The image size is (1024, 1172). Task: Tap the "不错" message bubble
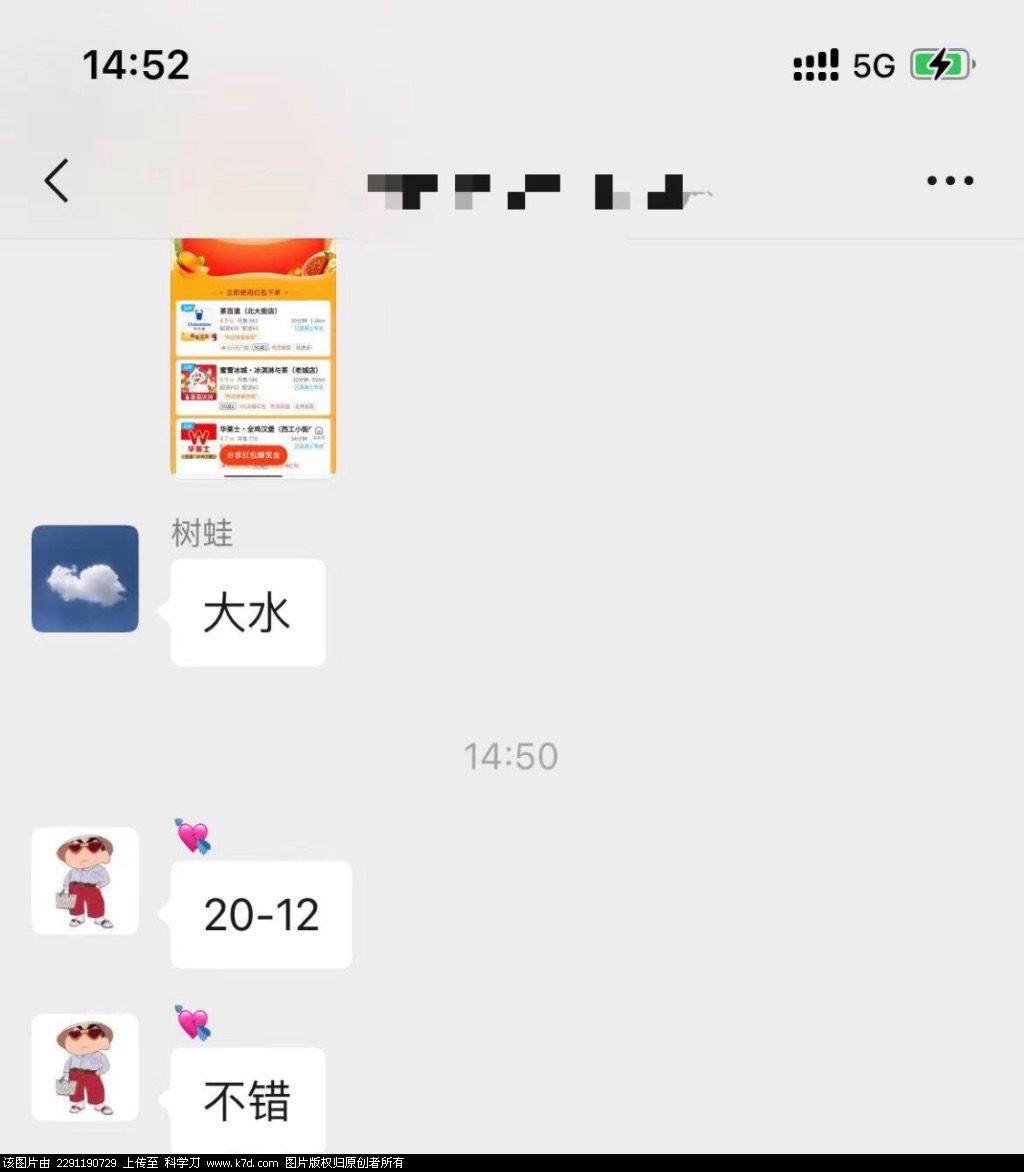247,1098
